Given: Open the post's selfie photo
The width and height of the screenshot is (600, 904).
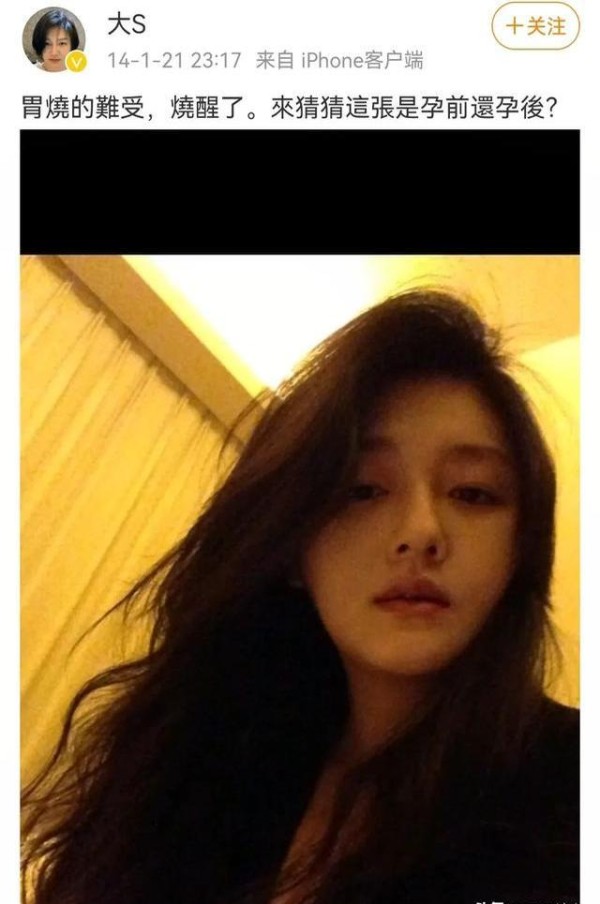Looking at the screenshot, I should click(300, 578).
